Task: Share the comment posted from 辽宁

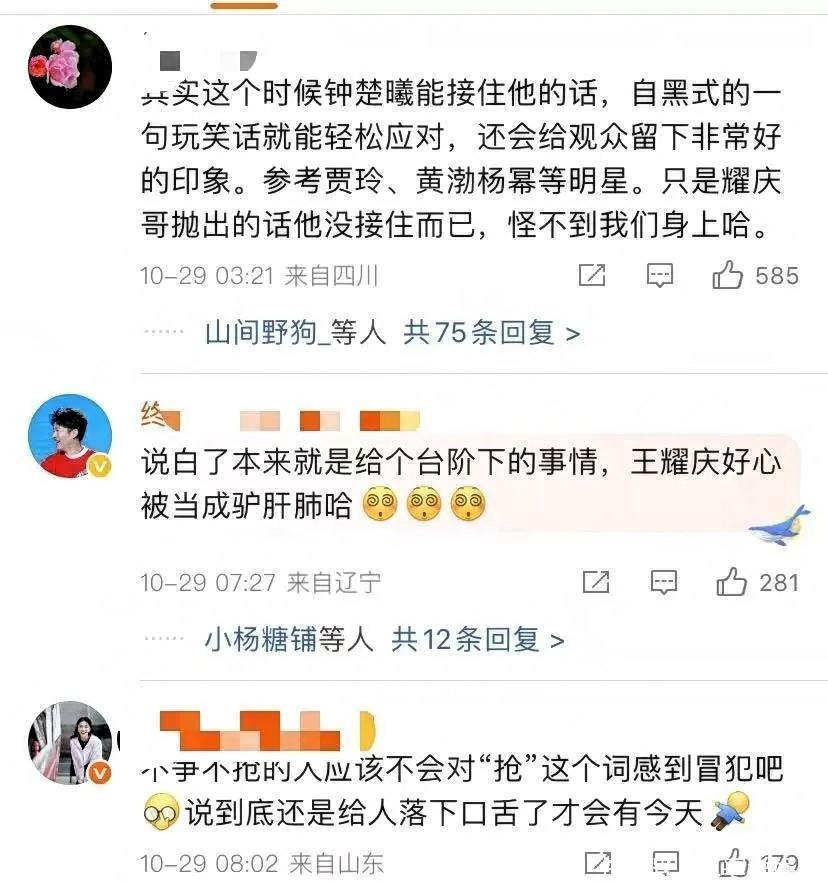Action: [596, 582]
